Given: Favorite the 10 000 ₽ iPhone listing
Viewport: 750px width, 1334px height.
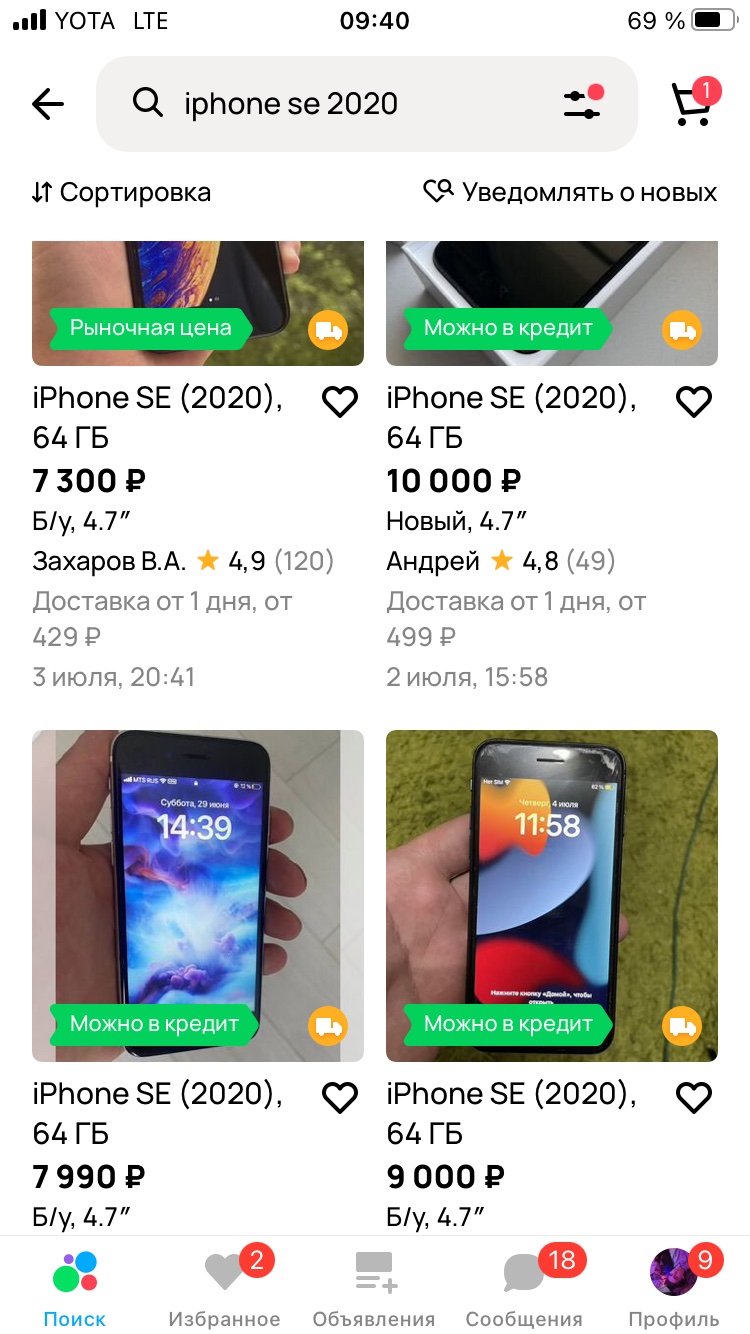Looking at the screenshot, I should point(694,402).
